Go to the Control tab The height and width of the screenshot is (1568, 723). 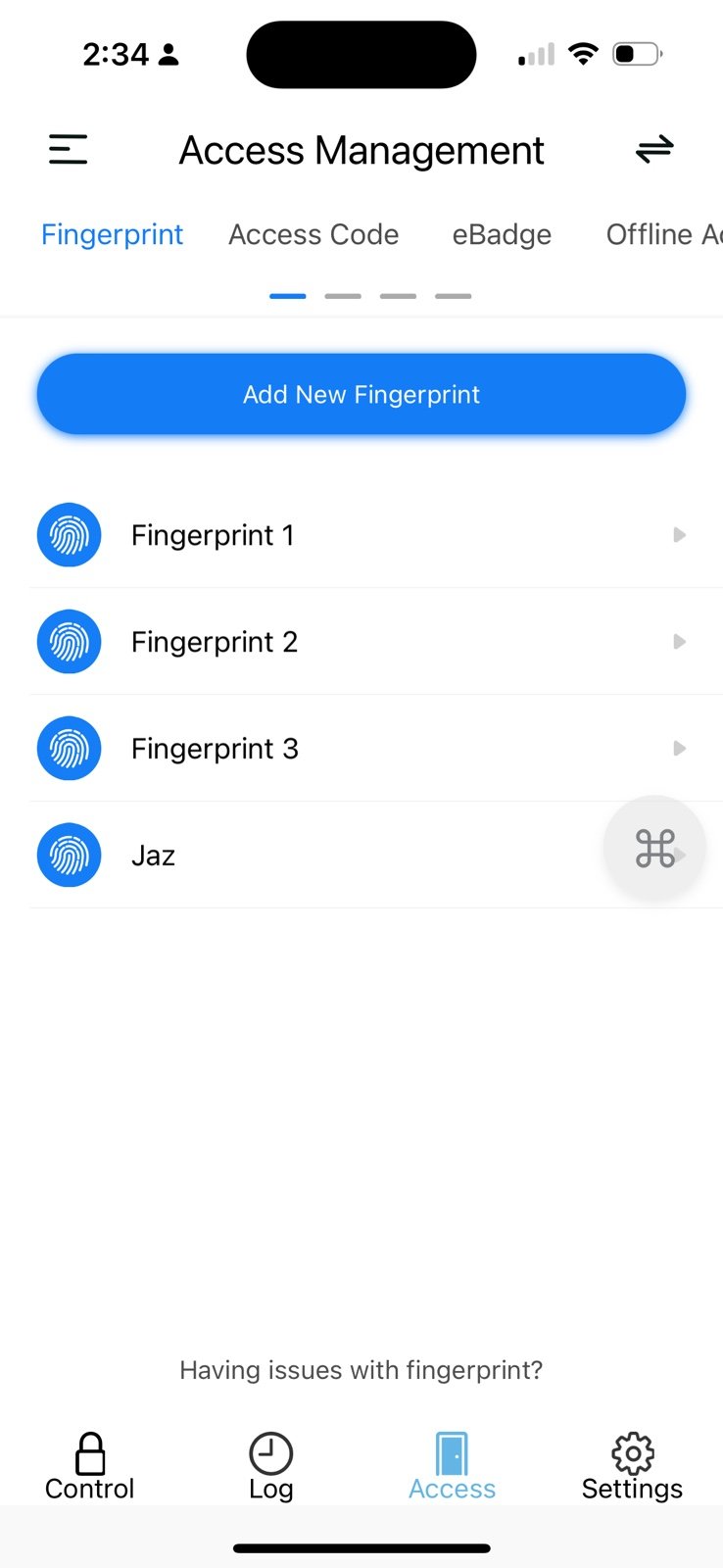[90, 1467]
